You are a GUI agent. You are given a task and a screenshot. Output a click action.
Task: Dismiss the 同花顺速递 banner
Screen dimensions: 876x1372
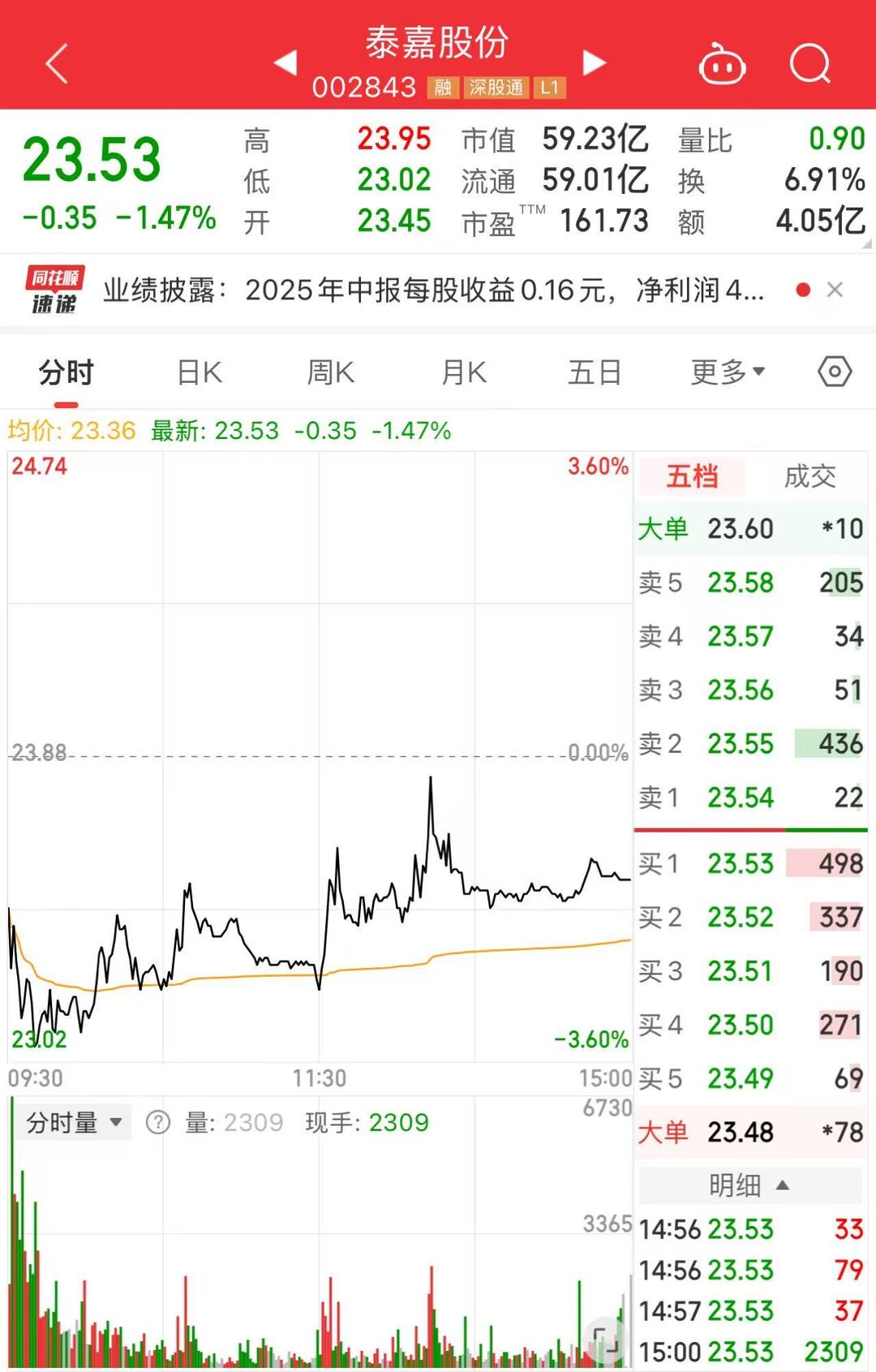pyautogui.click(x=835, y=290)
